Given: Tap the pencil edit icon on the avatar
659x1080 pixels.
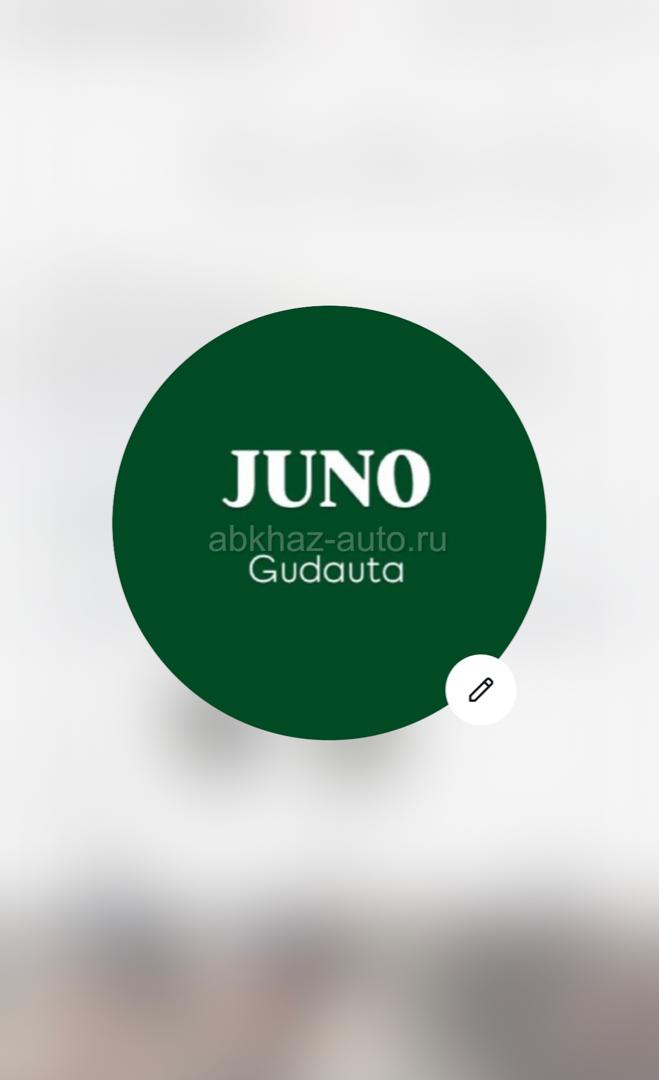Looking at the screenshot, I should (x=481, y=690).
